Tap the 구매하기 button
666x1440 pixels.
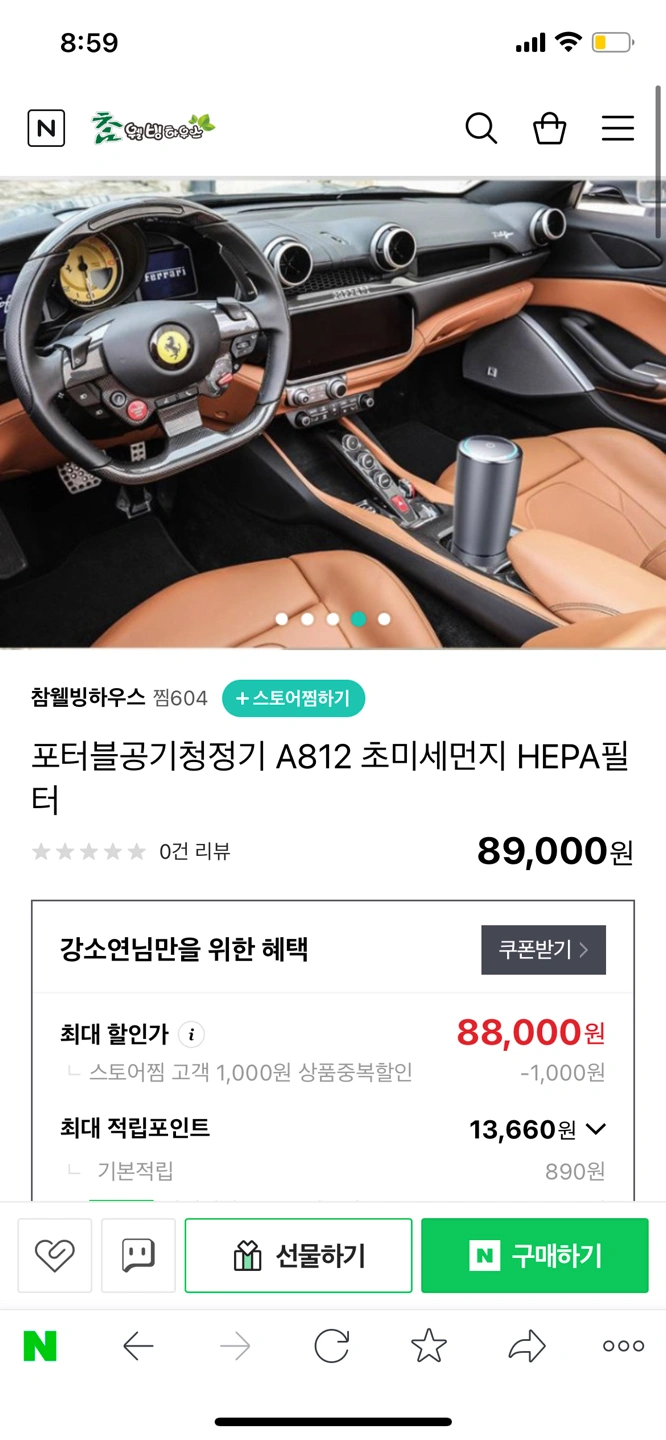point(534,1255)
